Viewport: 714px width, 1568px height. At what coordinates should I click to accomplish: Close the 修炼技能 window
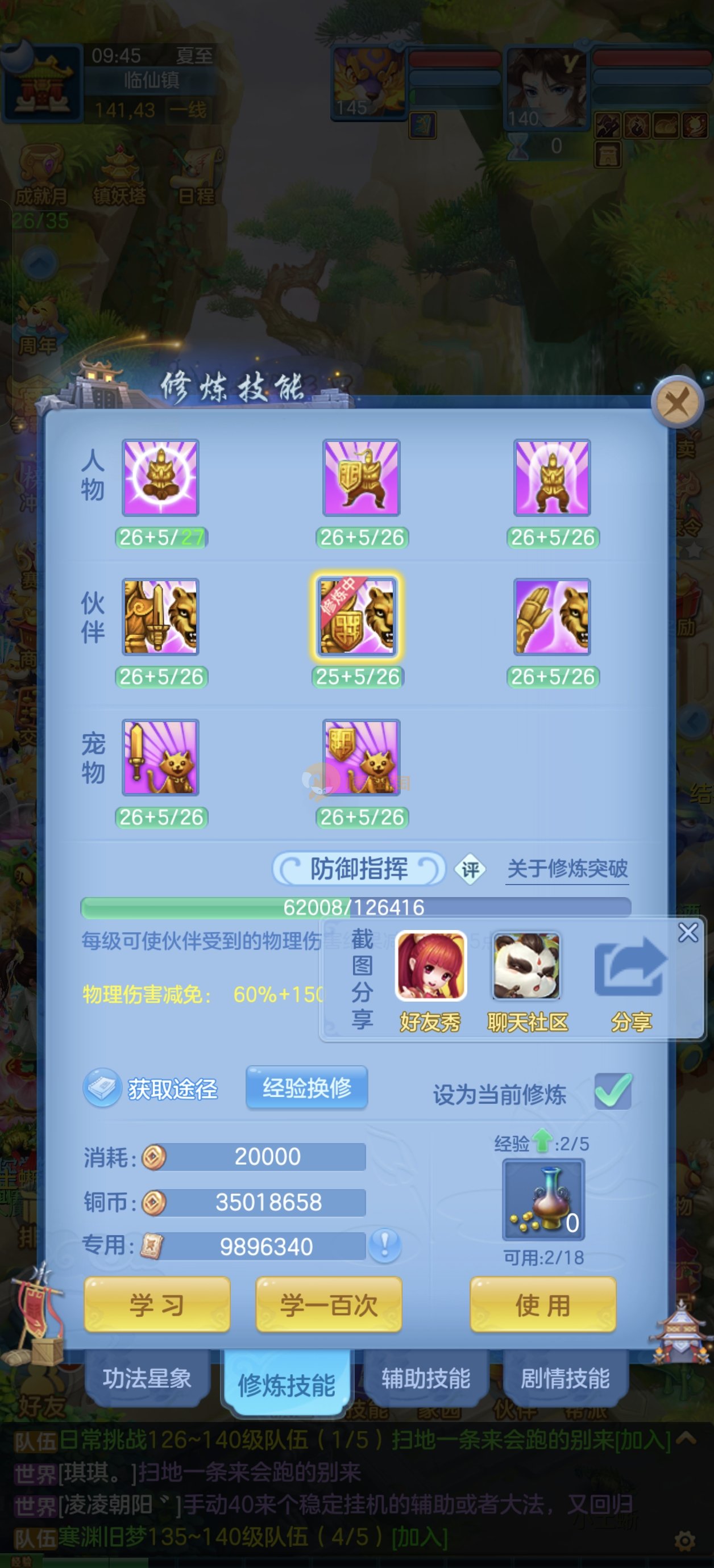[x=677, y=402]
